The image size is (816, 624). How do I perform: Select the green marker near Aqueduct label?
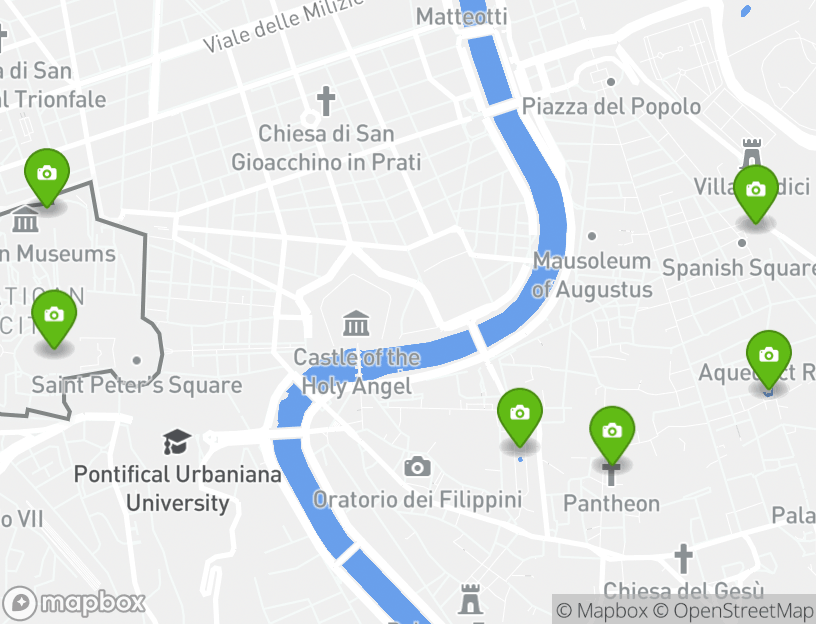point(768,356)
